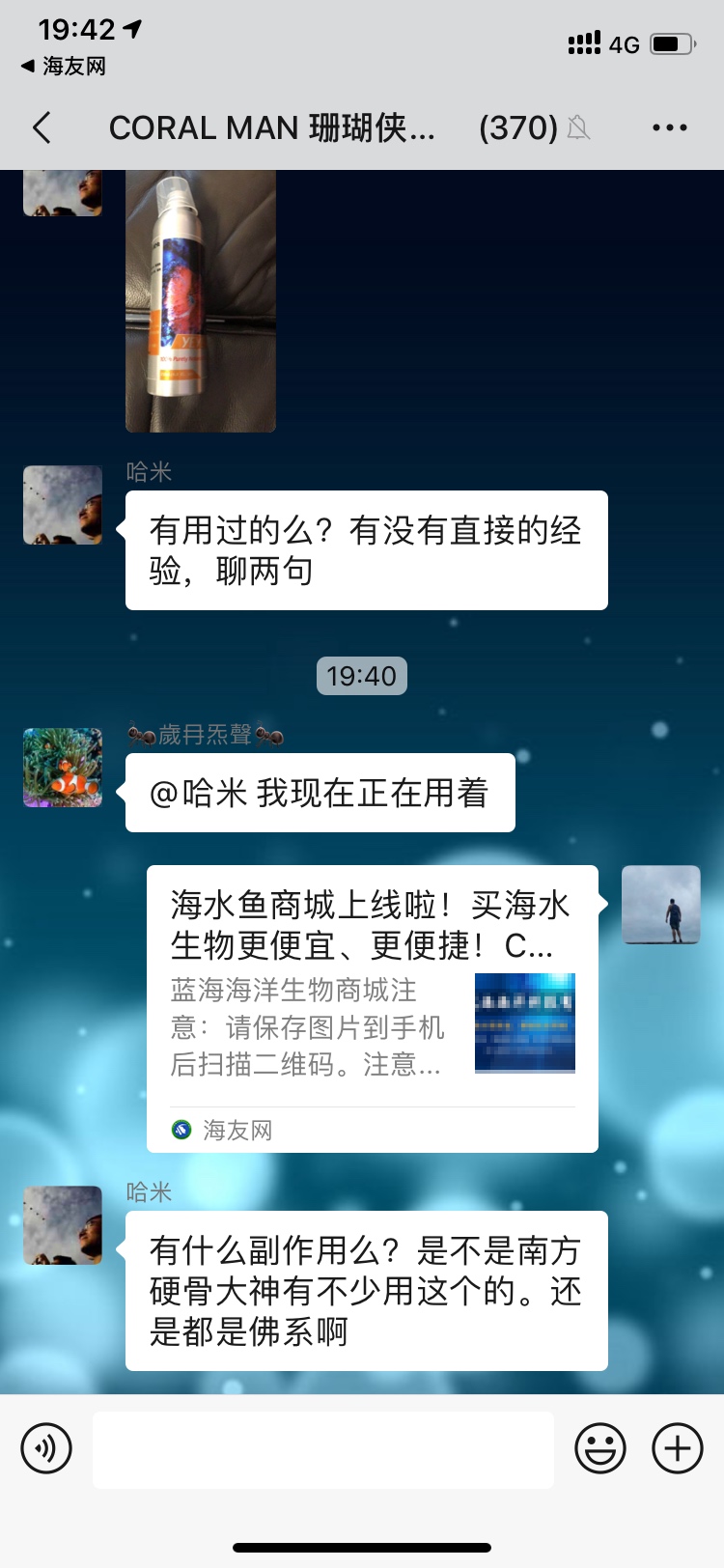View clownfish avatar user's profile
Screen dimensions: 724x1568
tap(63, 768)
